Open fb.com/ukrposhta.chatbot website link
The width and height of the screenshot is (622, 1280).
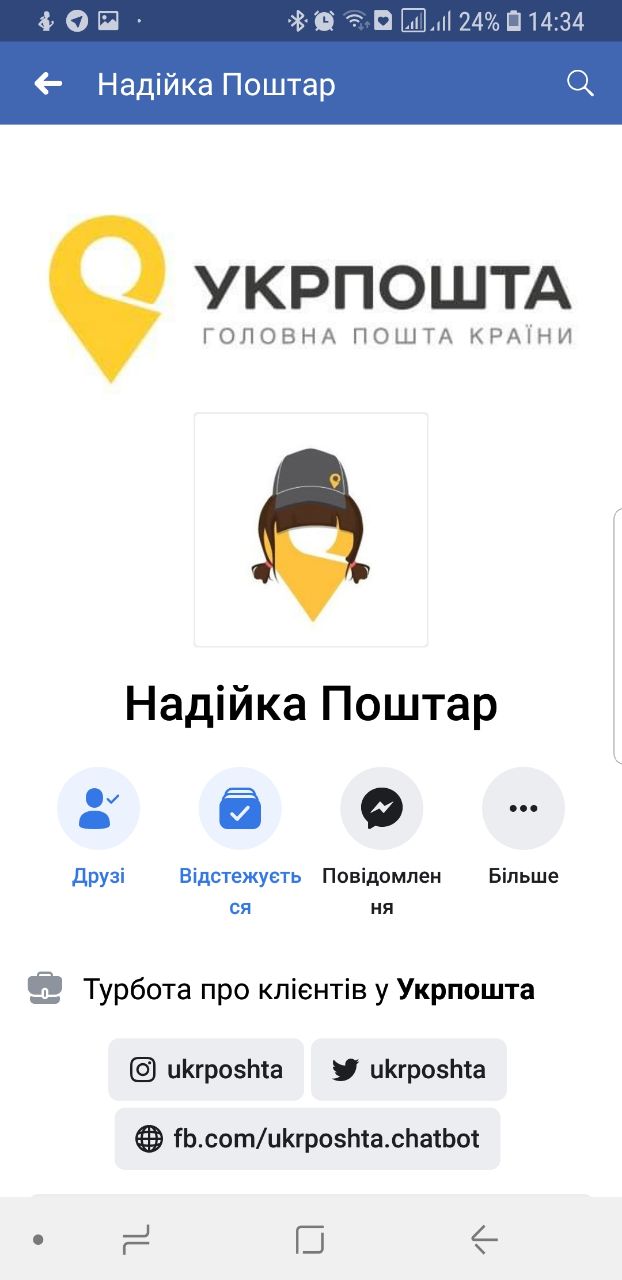(x=307, y=1138)
